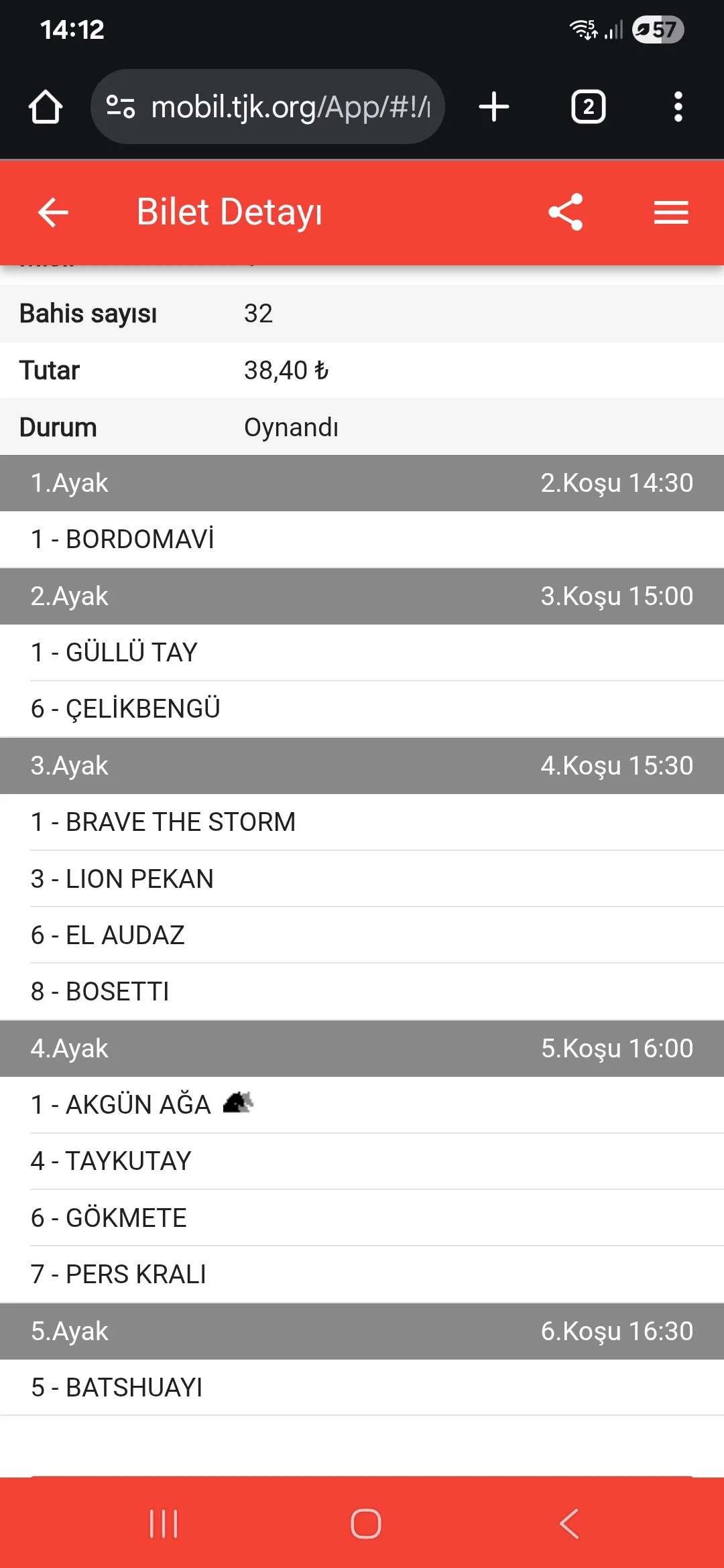Tap the system back button
724x1568 pixels.
coord(568,1524)
